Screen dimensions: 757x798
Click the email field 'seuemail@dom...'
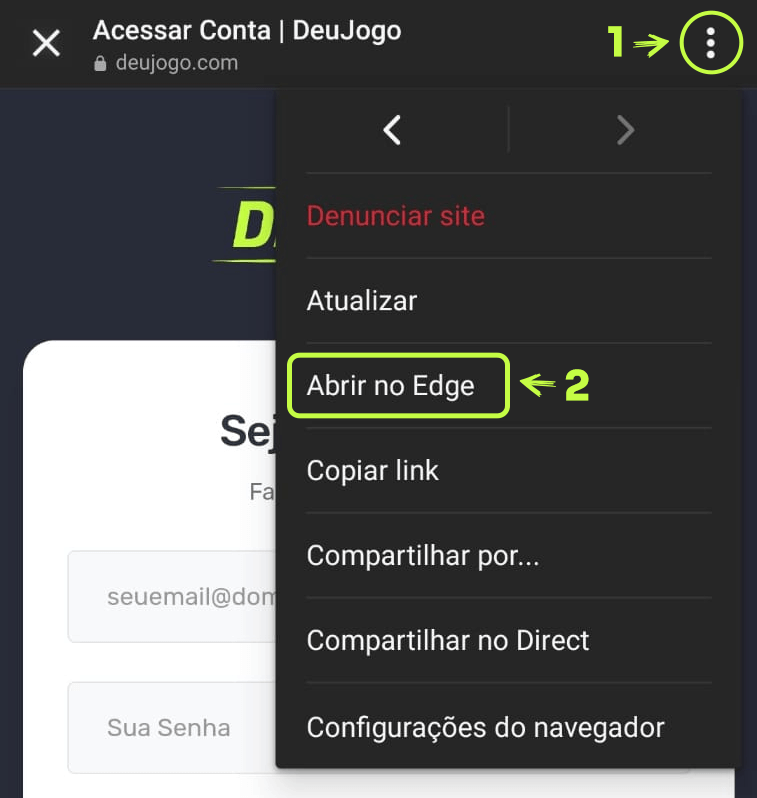pyautogui.click(x=170, y=596)
